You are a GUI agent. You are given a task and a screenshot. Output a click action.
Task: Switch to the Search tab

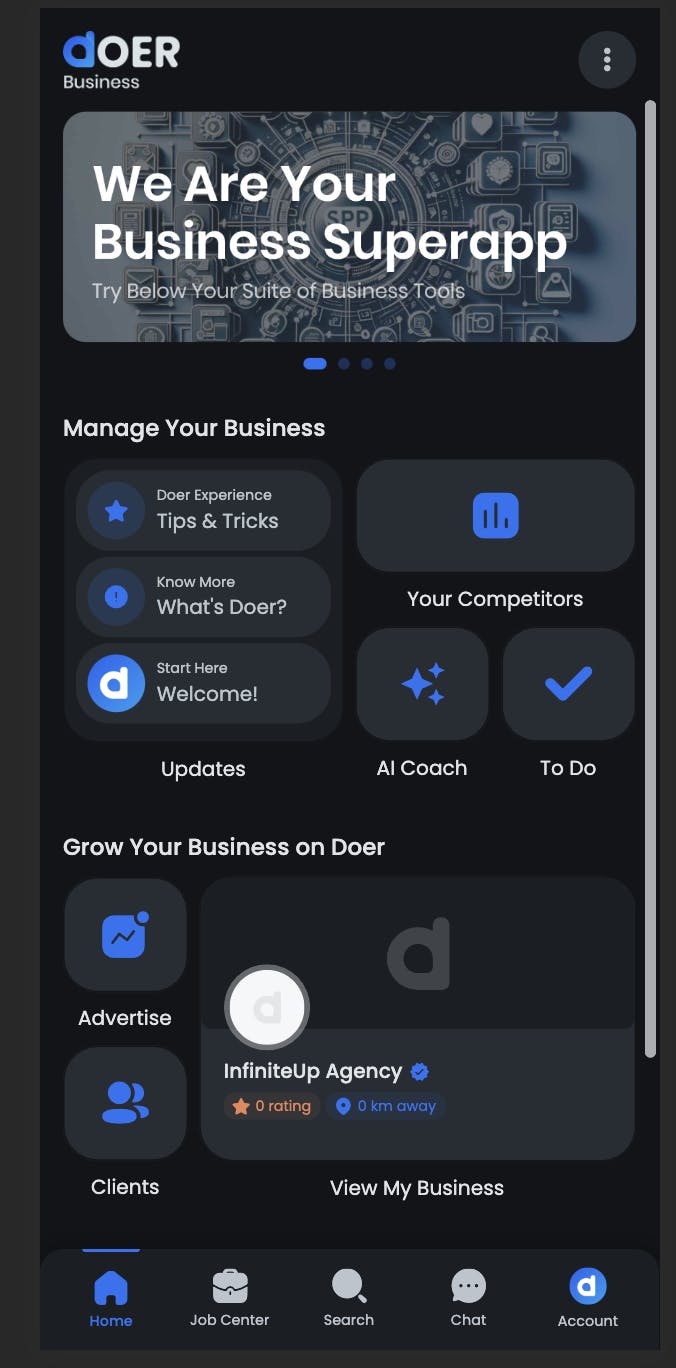click(x=349, y=1298)
